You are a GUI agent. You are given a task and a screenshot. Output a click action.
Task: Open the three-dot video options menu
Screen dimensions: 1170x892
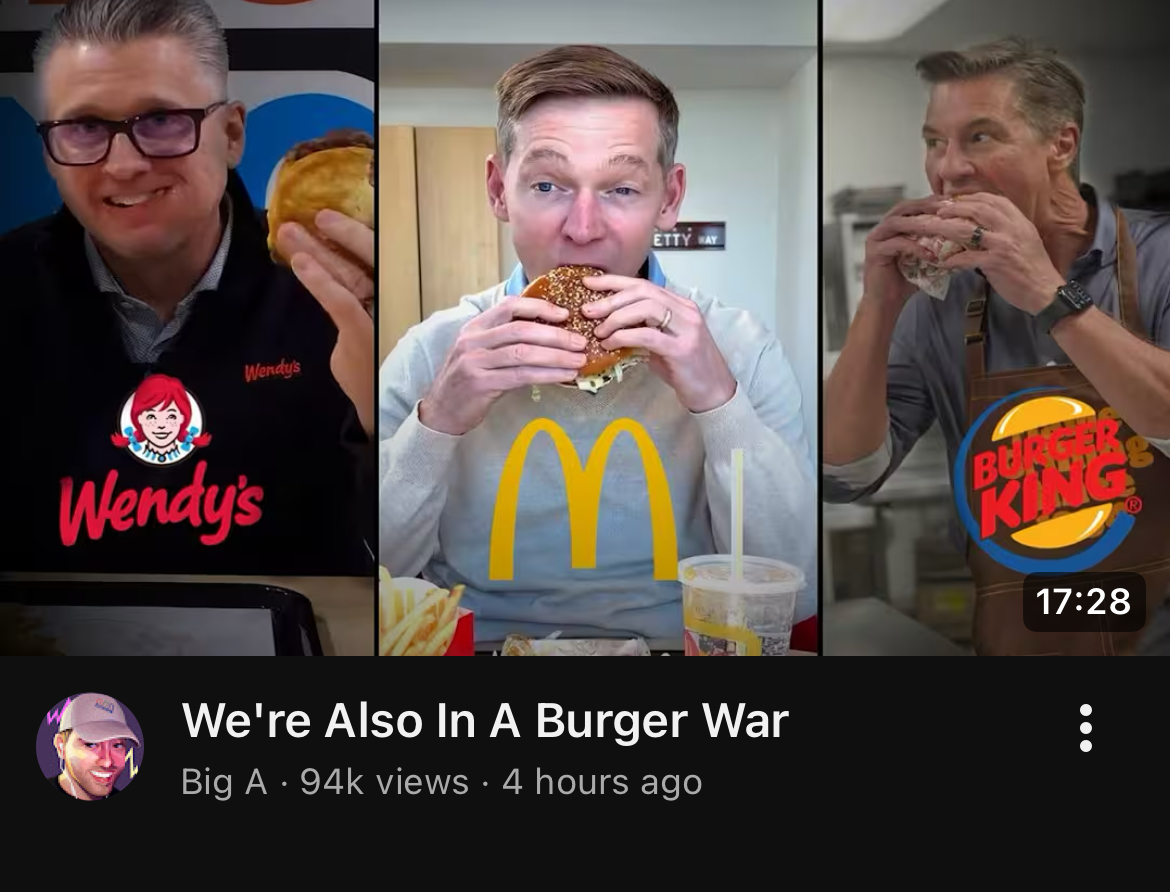click(x=1086, y=727)
